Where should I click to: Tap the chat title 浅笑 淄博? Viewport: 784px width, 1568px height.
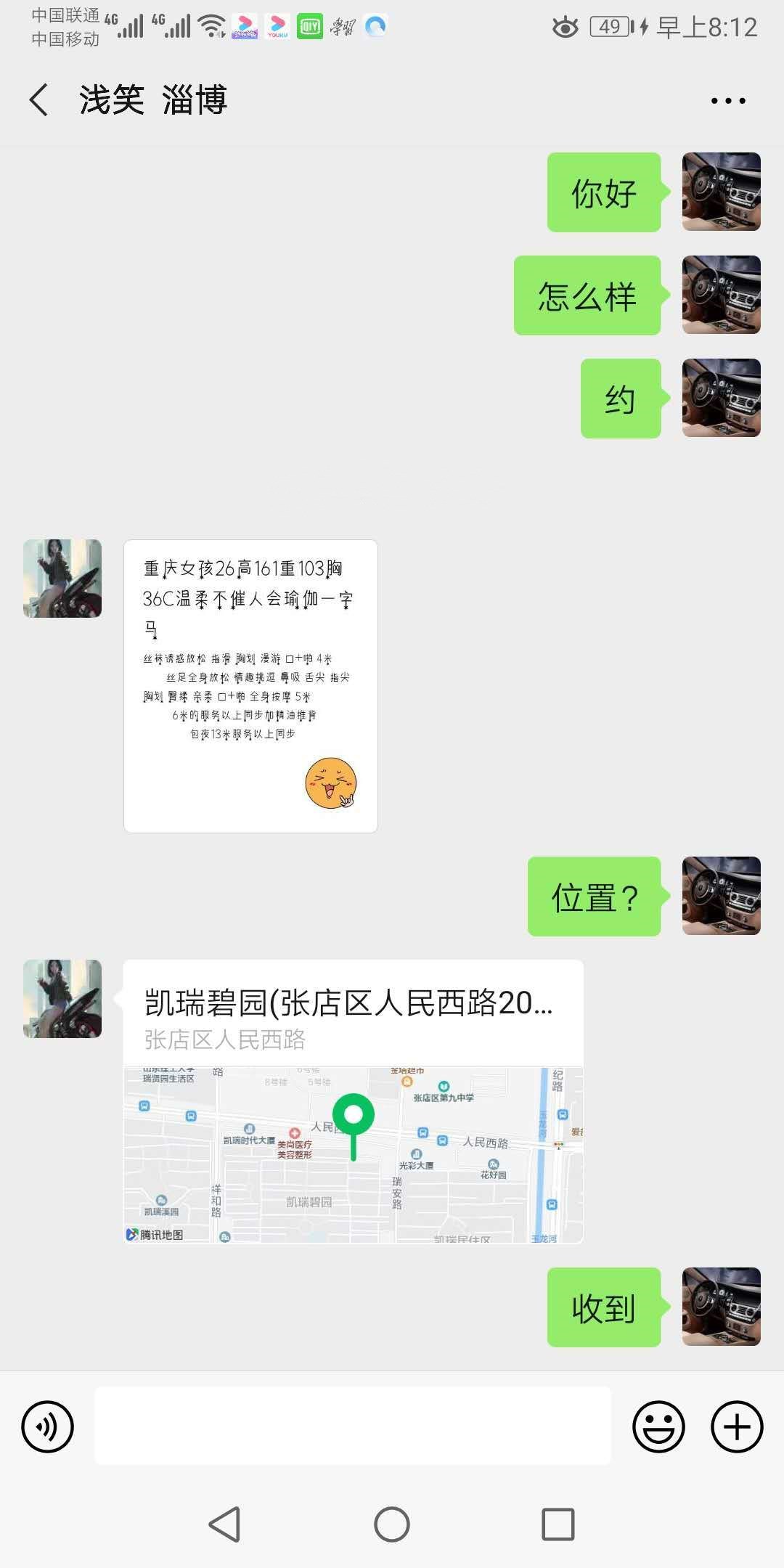(152, 102)
